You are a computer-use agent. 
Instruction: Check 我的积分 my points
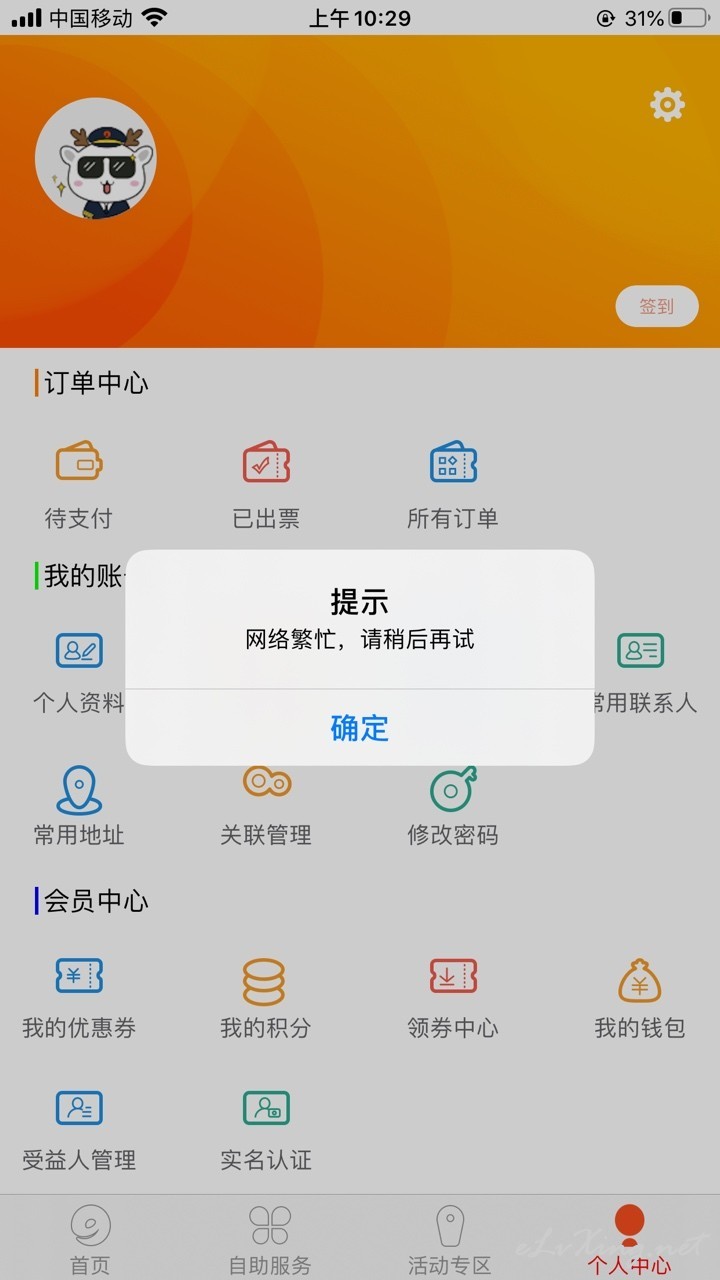click(x=266, y=998)
